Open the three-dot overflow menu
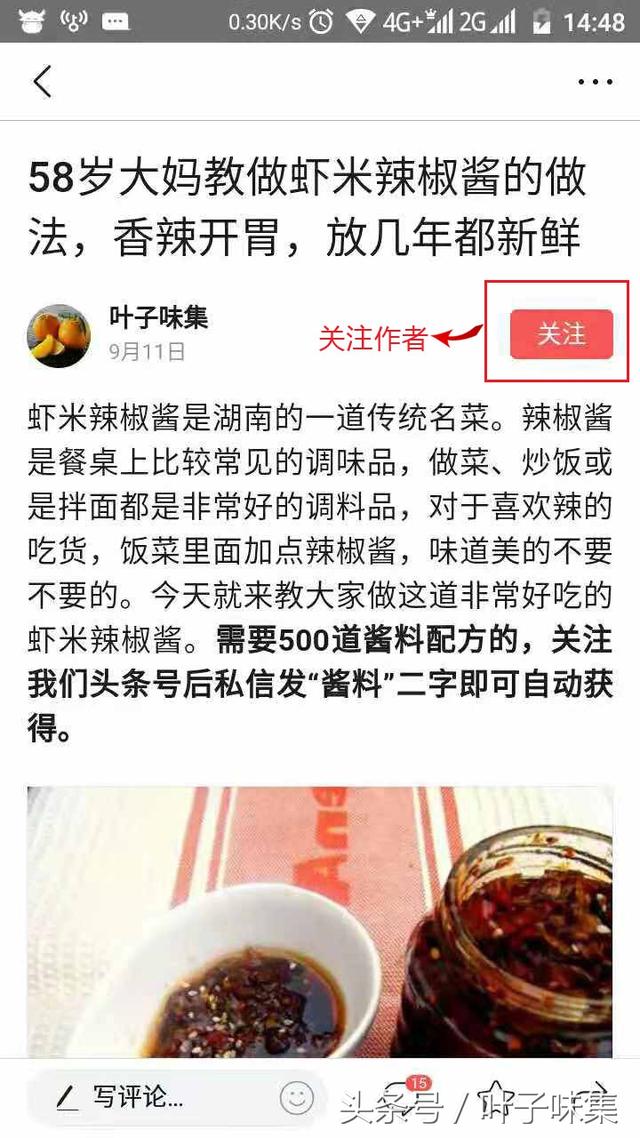 point(595,82)
